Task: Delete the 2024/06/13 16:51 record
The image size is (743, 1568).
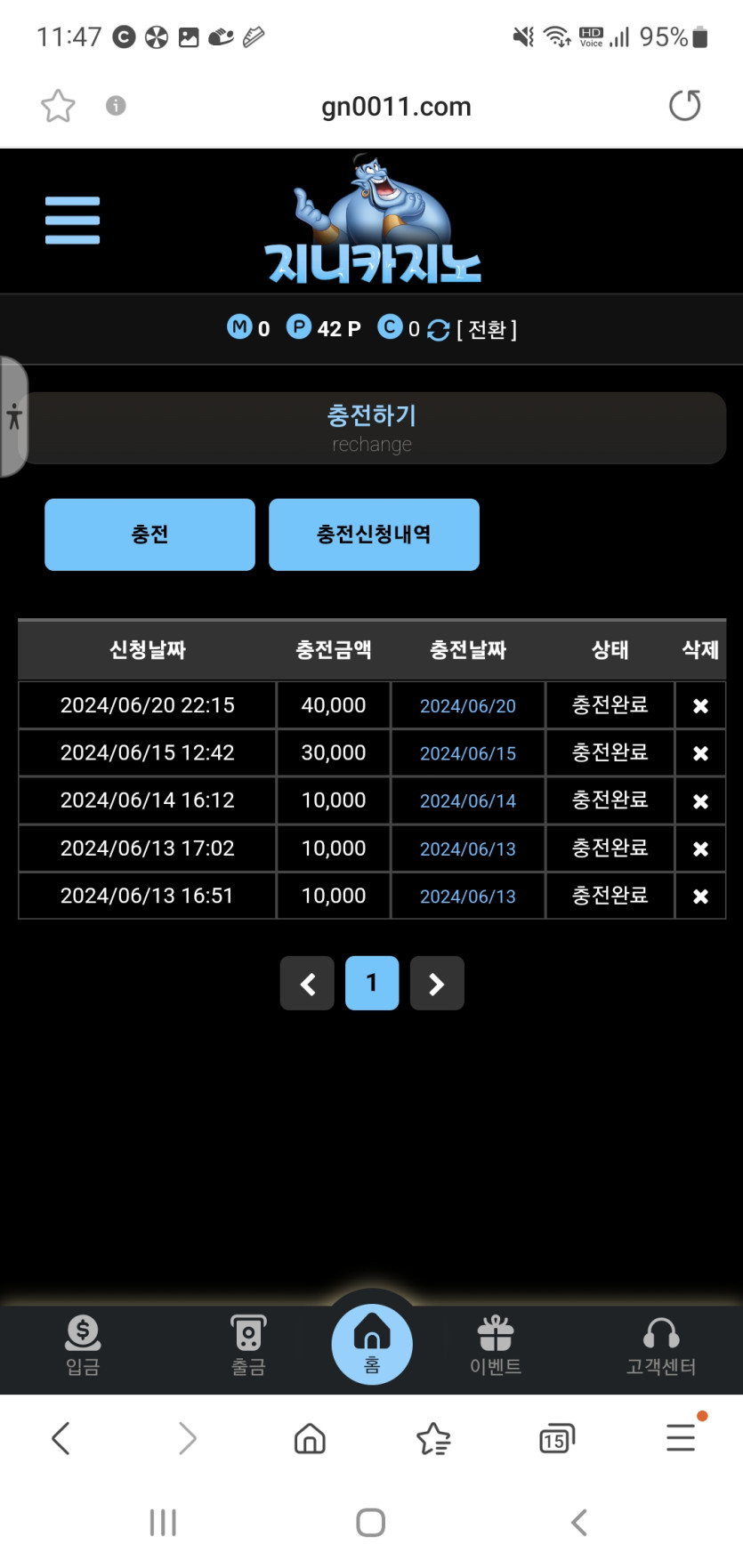Action: 700,897
